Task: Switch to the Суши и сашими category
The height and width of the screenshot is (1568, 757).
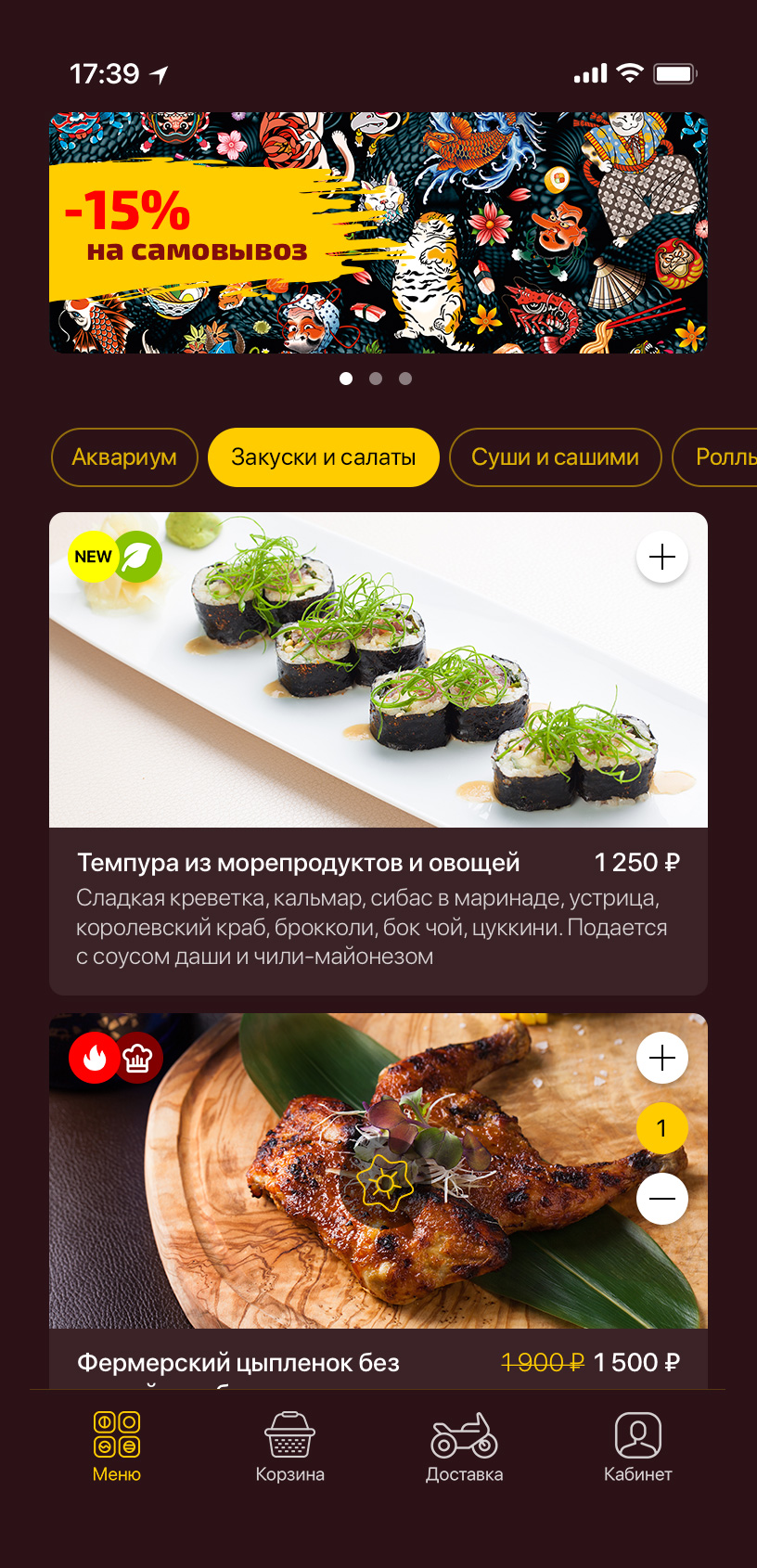Action: coord(555,457)
